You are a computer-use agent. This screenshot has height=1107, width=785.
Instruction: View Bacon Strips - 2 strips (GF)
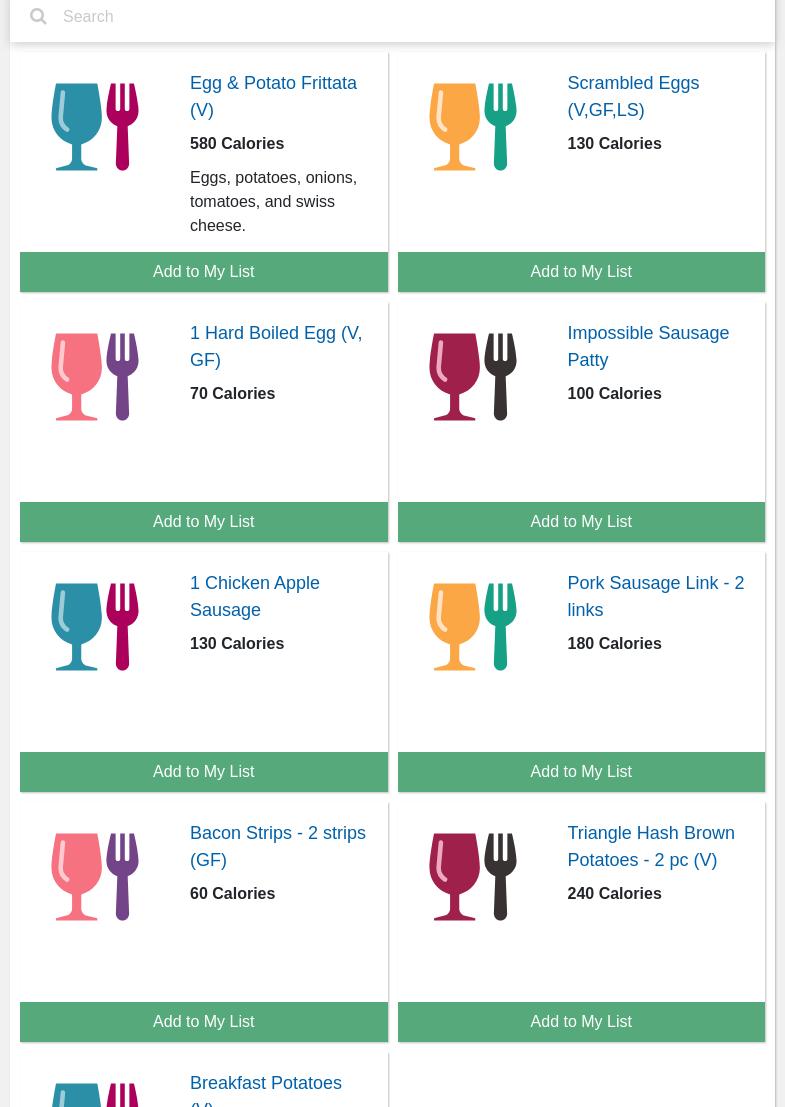[278, 847]
